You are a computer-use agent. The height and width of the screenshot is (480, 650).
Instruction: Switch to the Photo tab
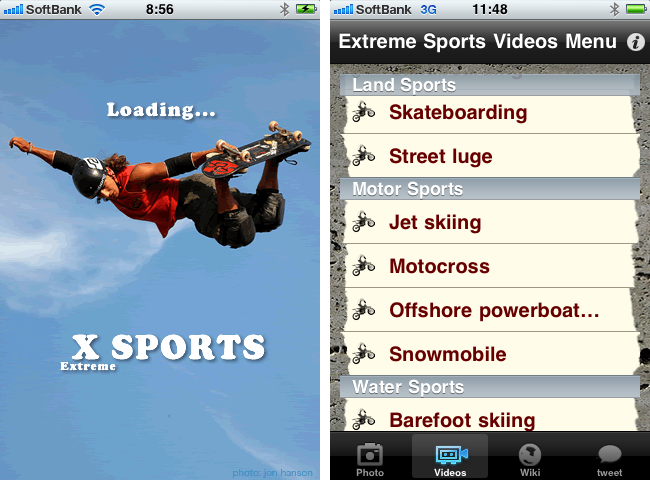(x=370, y=458)
